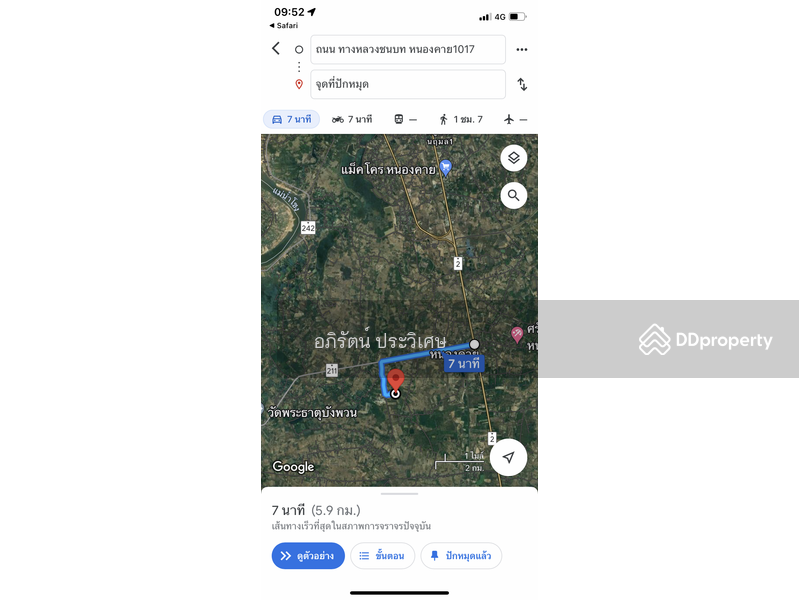The image size is (800, 600).
Task: Open the route options overflow menu
Action: (x=521, y=49)
